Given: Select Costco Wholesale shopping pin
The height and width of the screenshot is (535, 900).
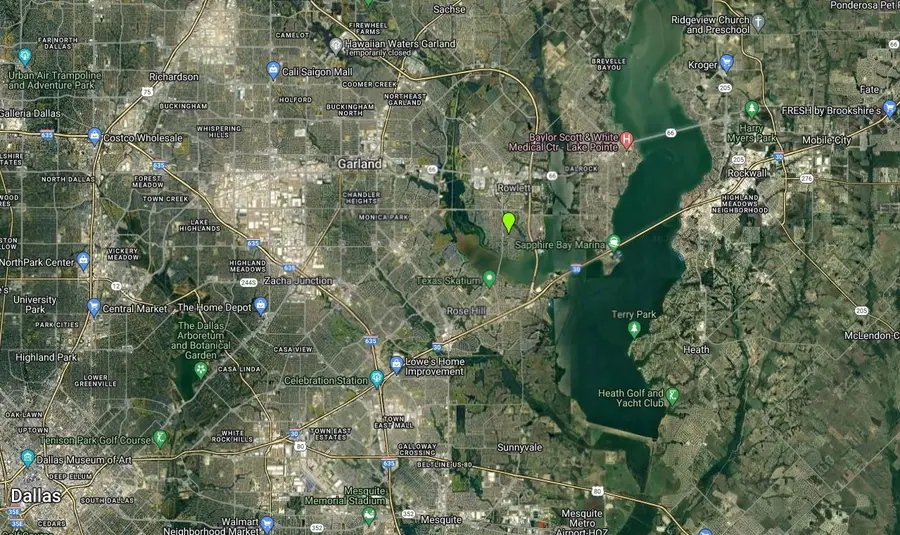Looking at the screenshot, I should tap(94, 136).
